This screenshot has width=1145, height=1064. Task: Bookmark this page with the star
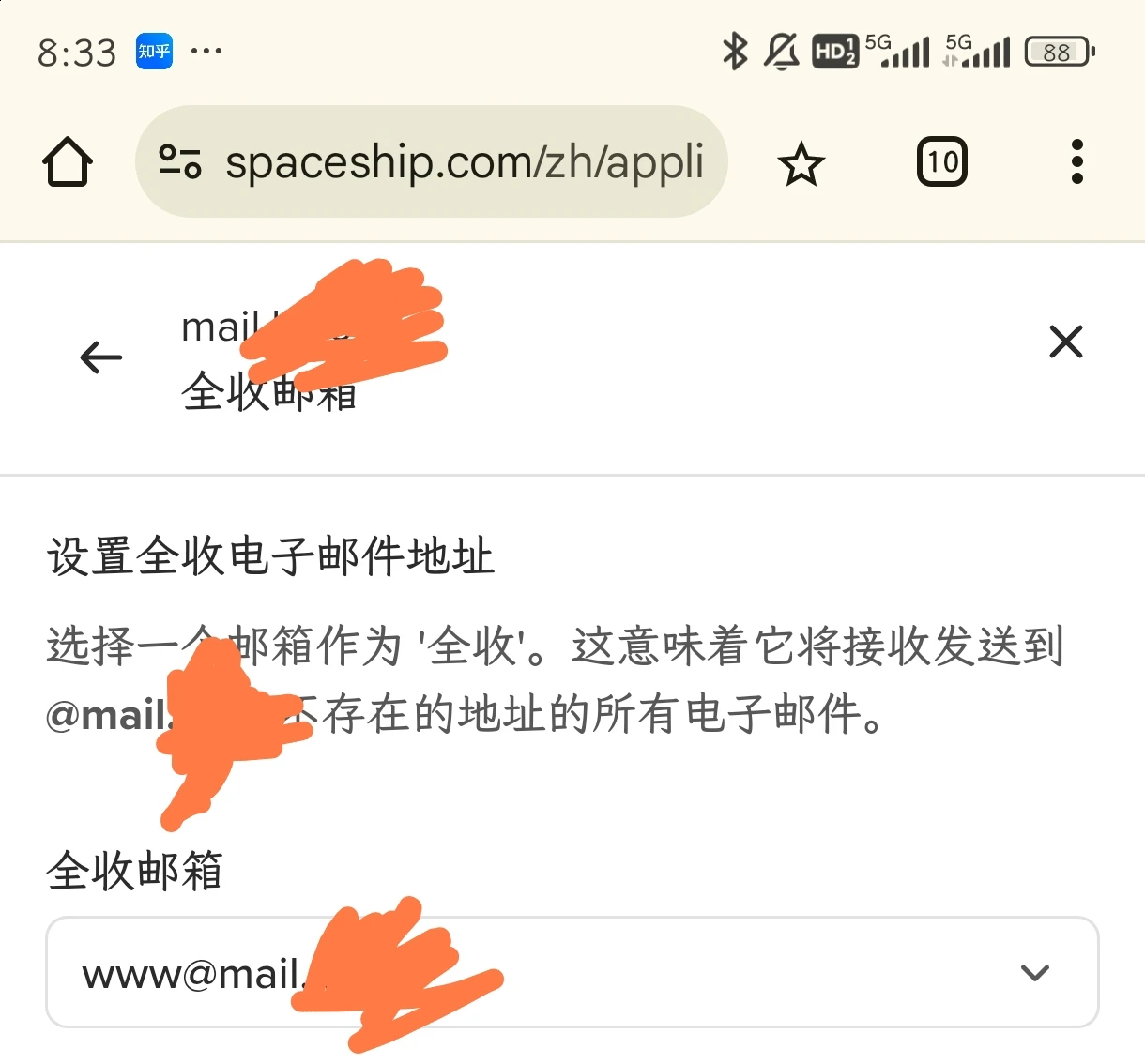(801, 164)
